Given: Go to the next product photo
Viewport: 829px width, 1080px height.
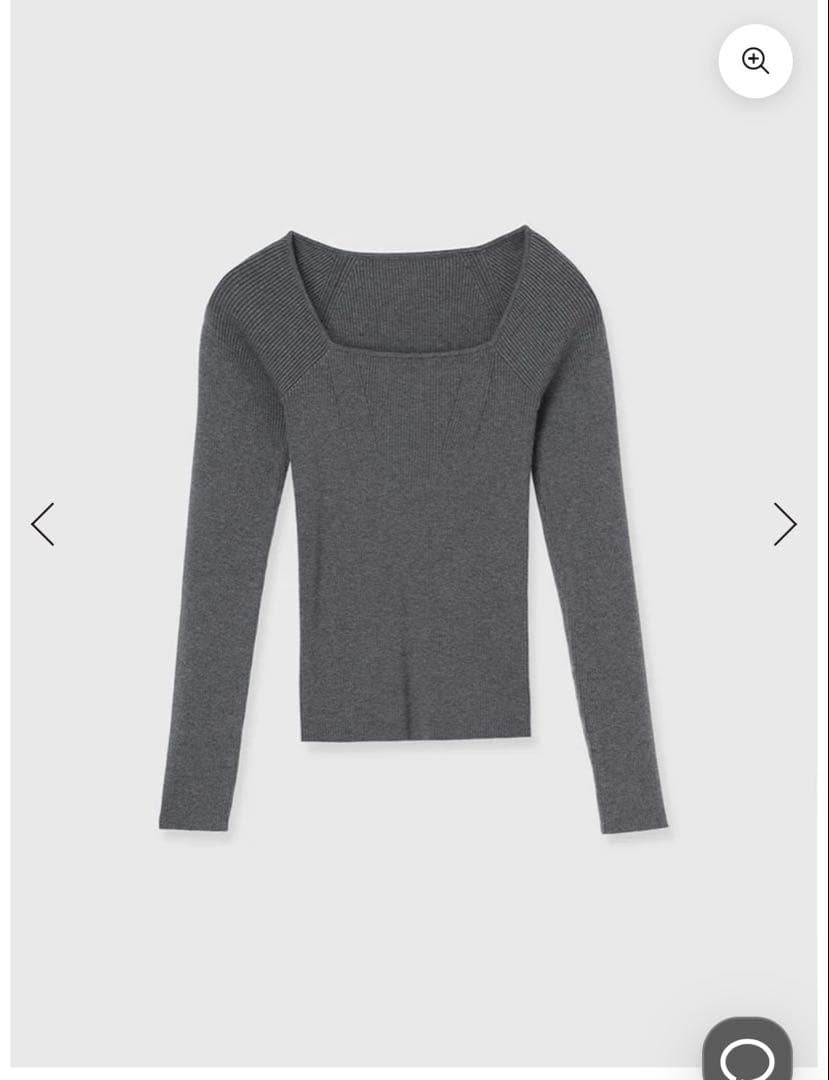Looking at the screenshot, I should coord(784,524).
